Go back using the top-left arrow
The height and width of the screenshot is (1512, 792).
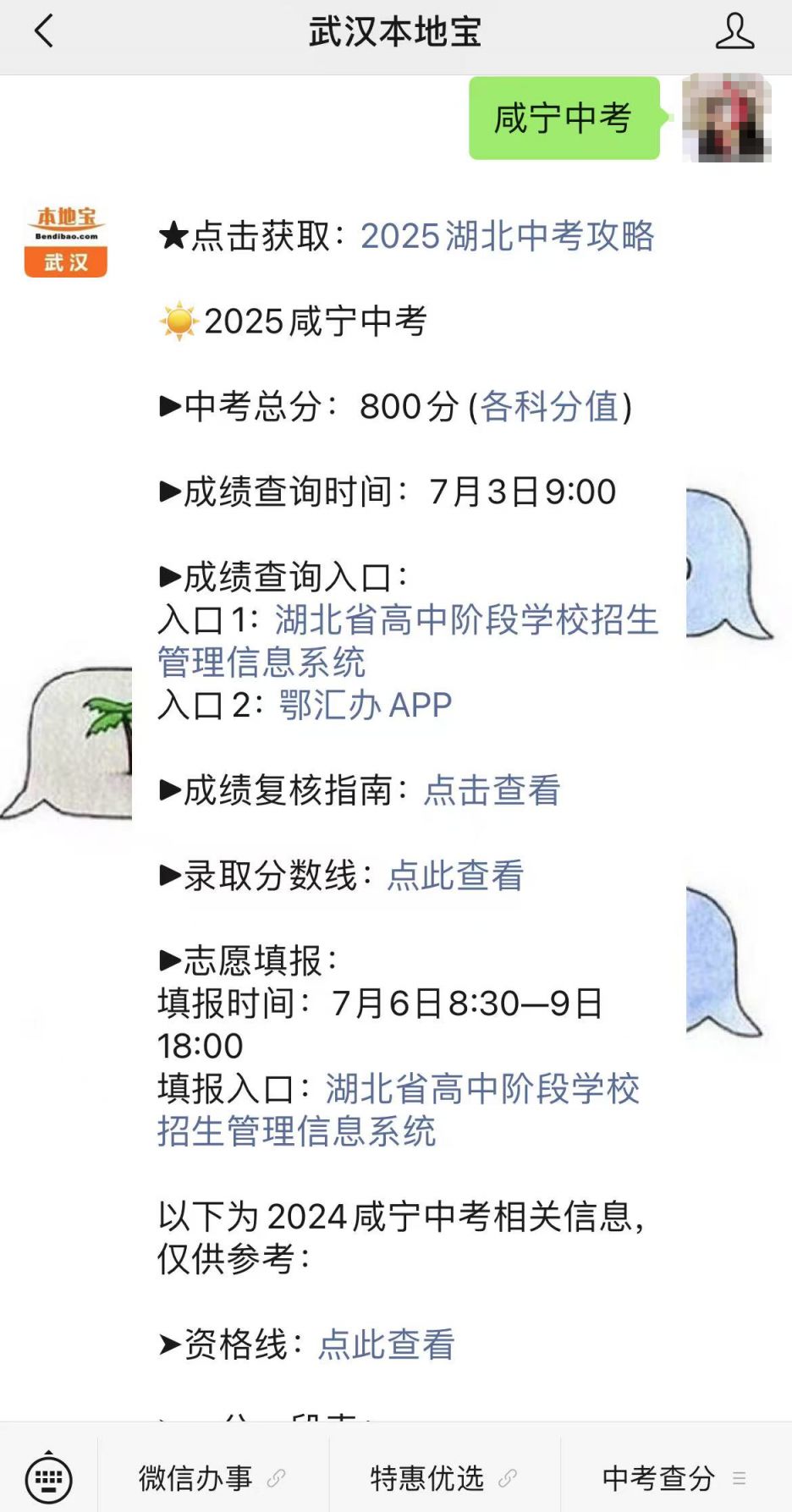pyautogui.click(x=44, y=32)
